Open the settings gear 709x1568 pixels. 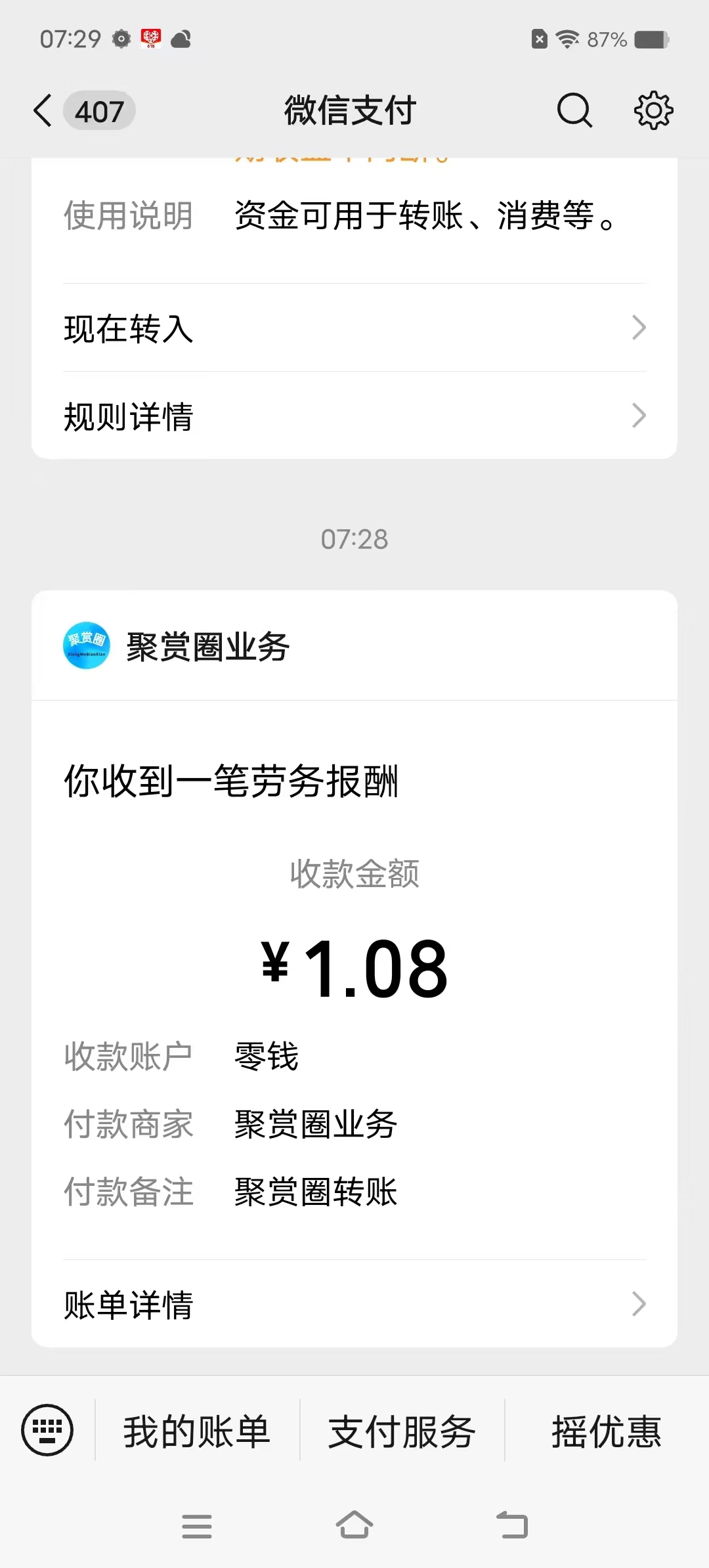[653, 110]
